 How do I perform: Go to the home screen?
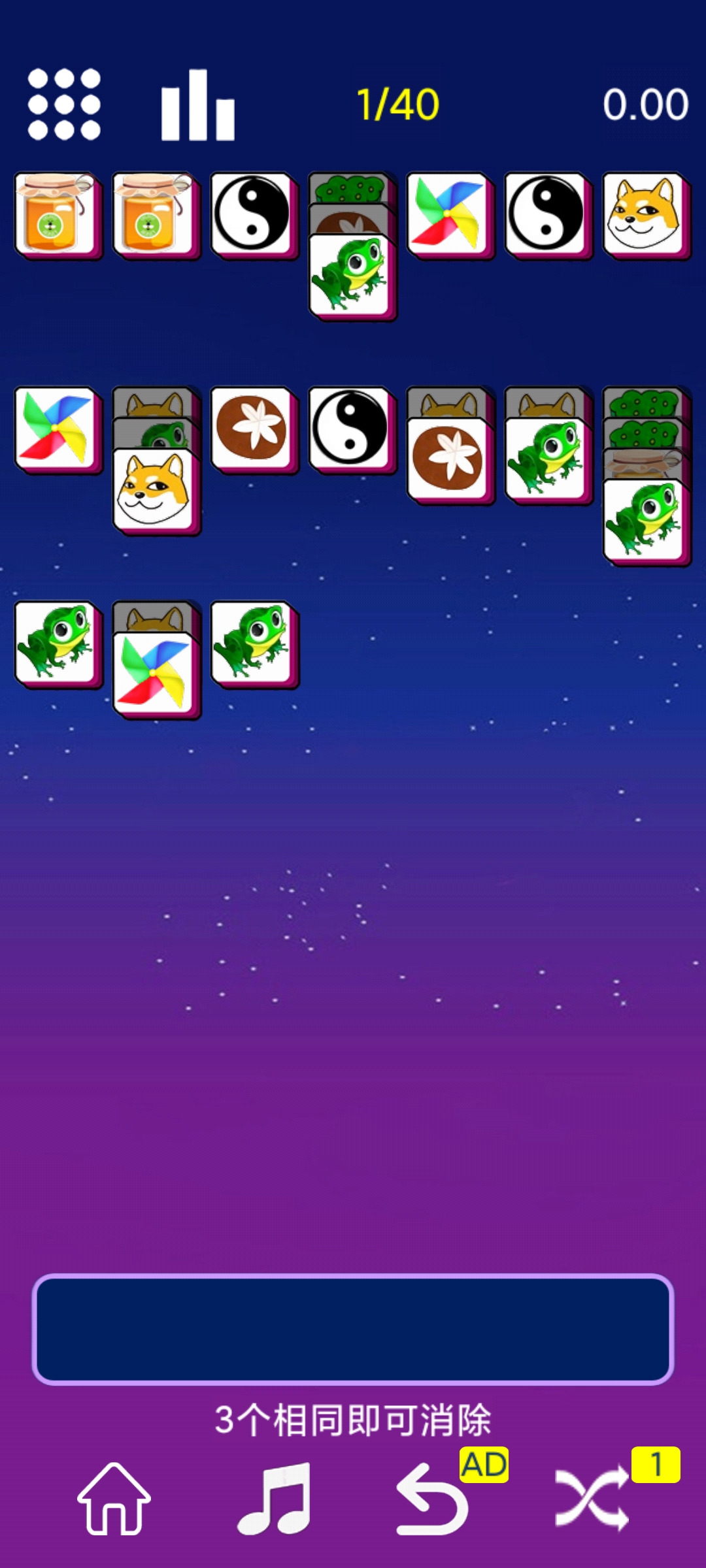114,1499
